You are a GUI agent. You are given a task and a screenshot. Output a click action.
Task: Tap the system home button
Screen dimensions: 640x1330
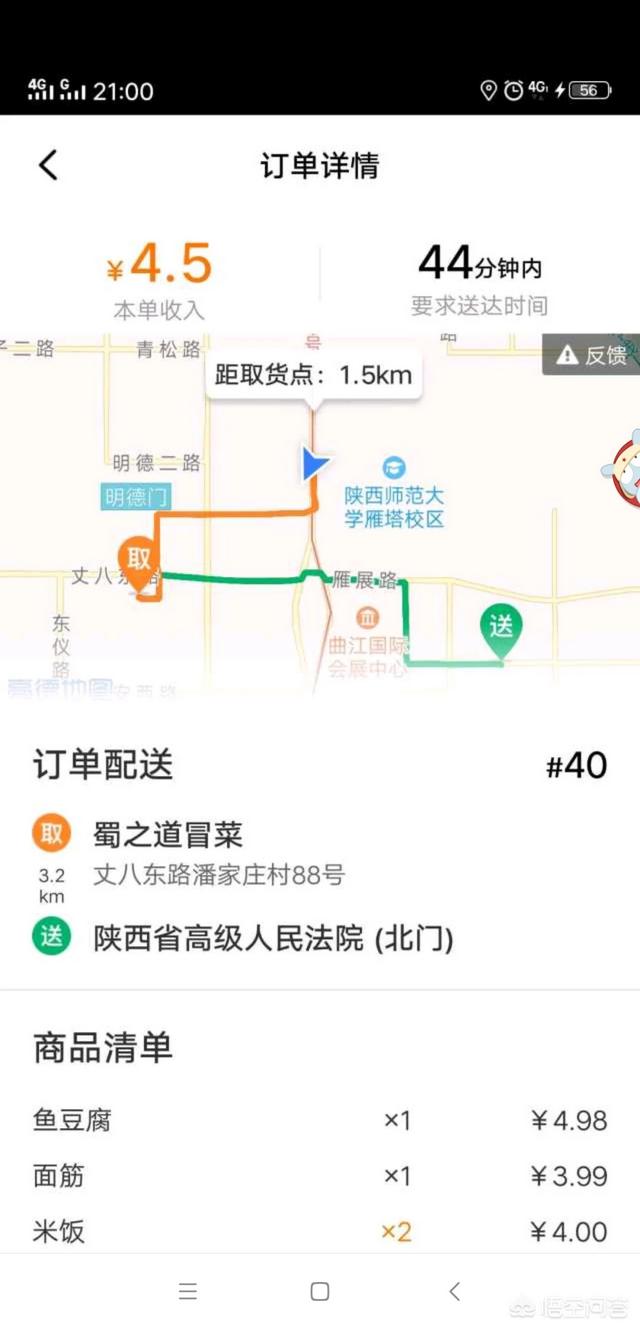coord(320,1291)
